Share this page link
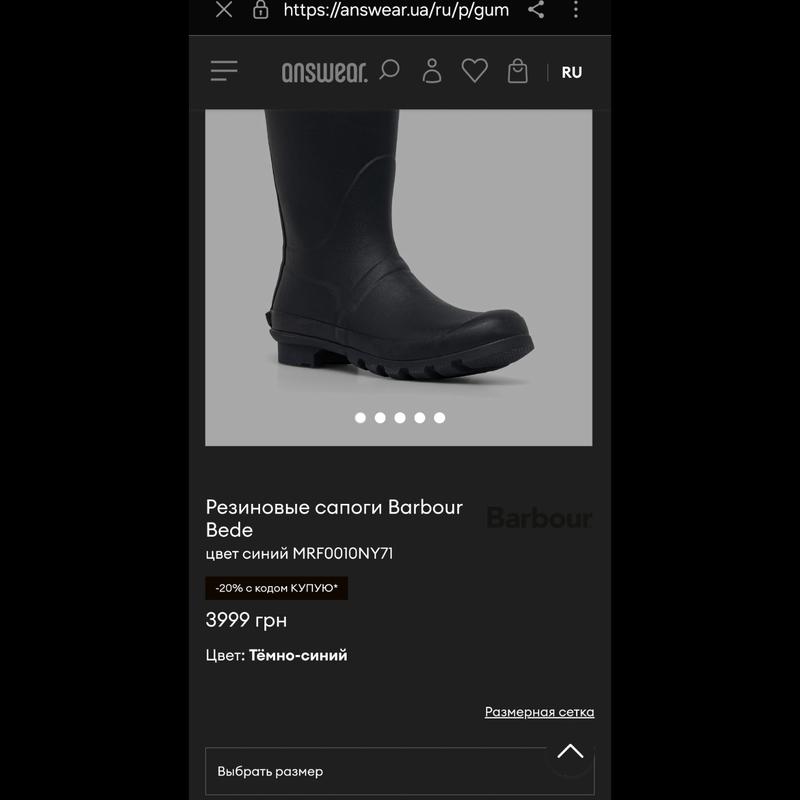This screenshot has height=800, width=800. [536, 10]
